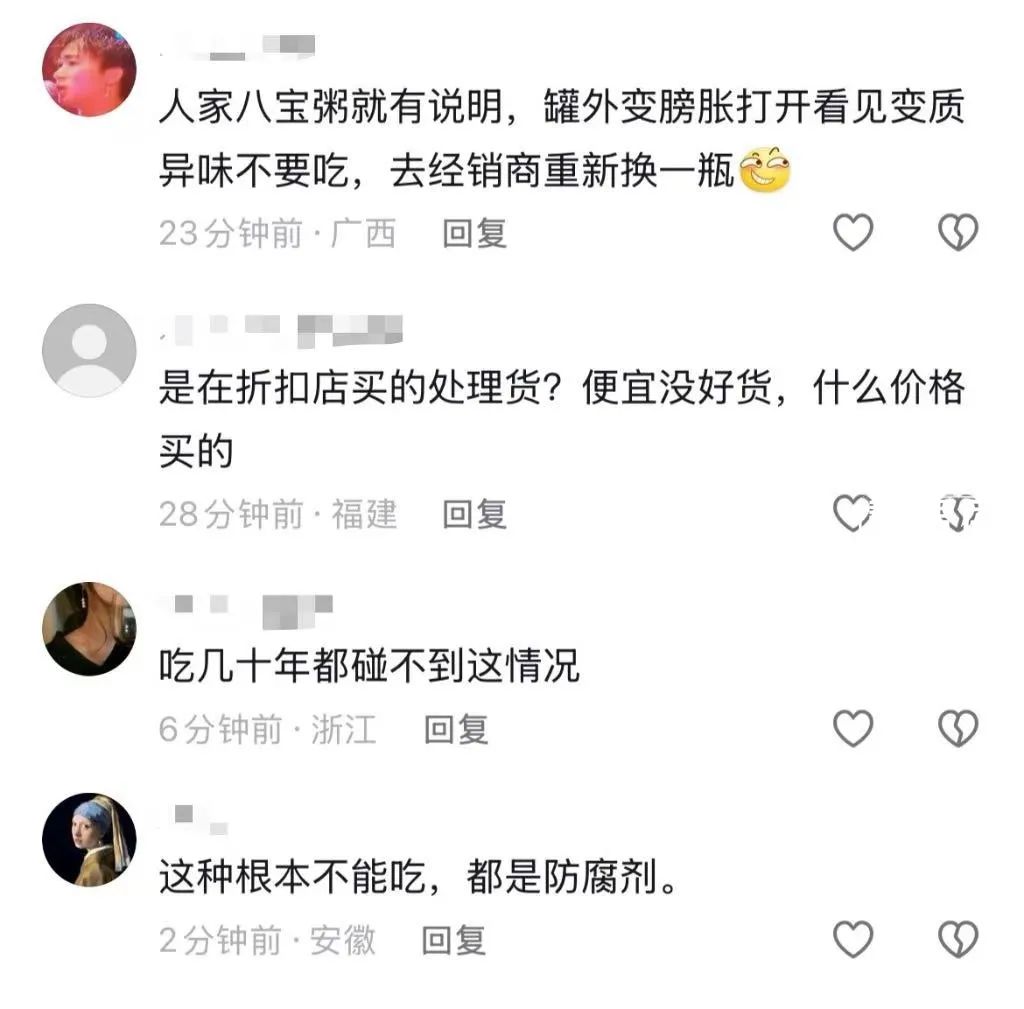Like the 防腐剂 comment from 安徽
Image resolution: width=1024 pixels, height=1009 pixels.
pyautogui.click(x=853, y=940)
